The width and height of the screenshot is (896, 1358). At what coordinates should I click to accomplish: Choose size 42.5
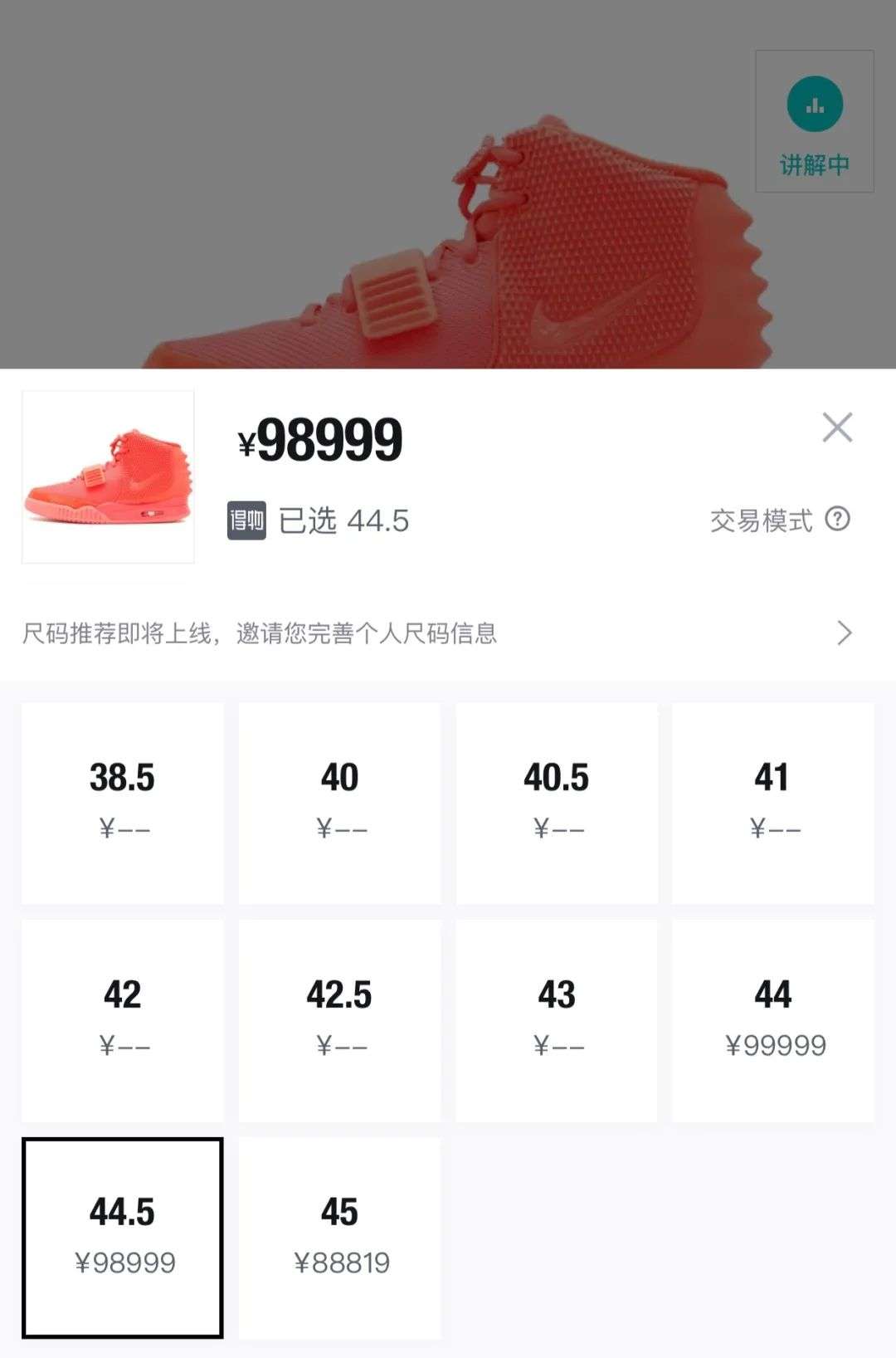[x=339, y=1020]
